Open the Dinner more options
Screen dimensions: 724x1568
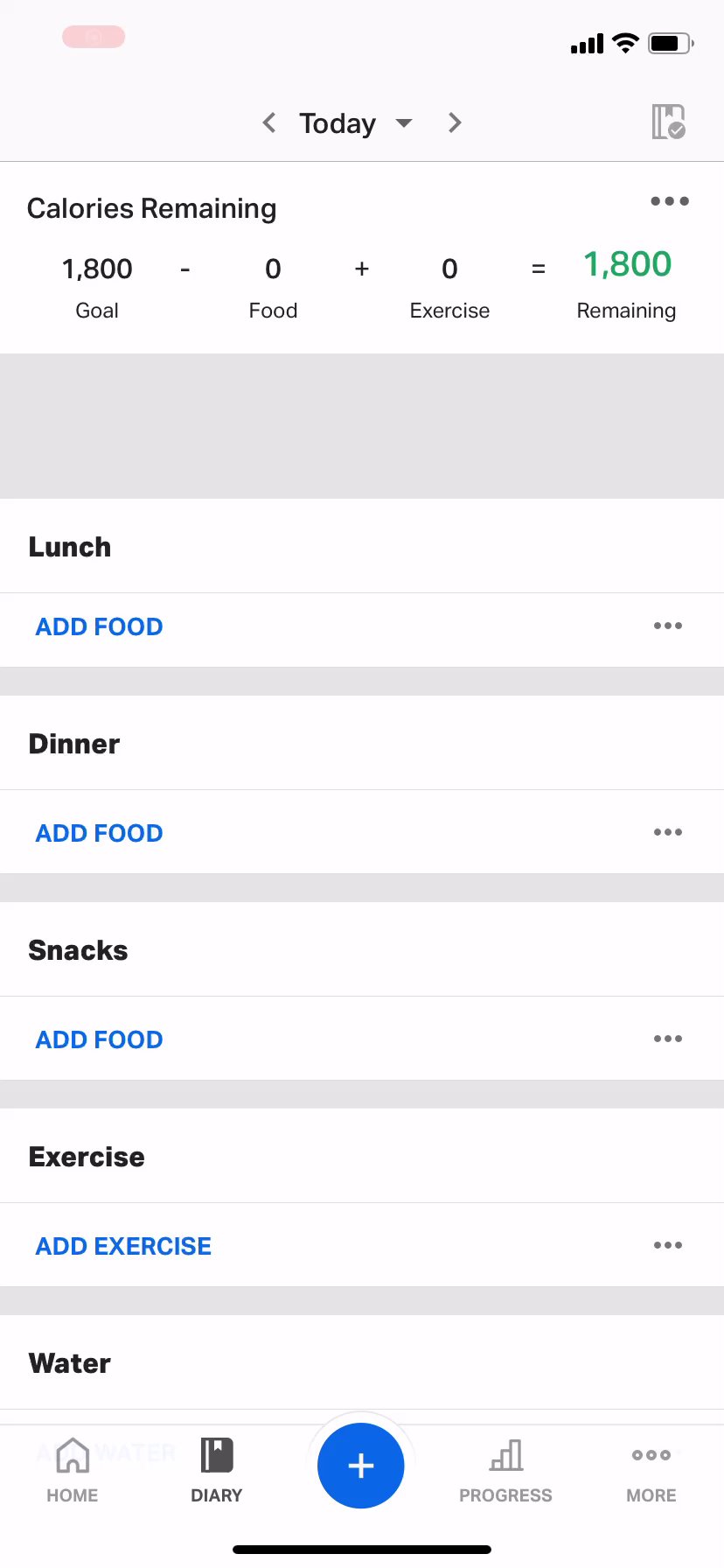point(667,832)
